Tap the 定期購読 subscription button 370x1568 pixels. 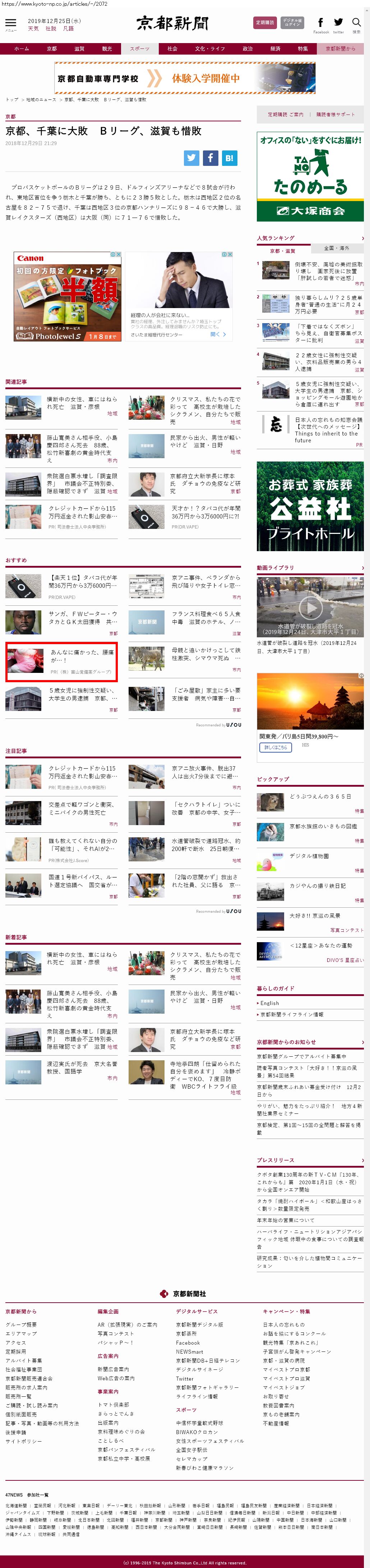tap(264, 23)
